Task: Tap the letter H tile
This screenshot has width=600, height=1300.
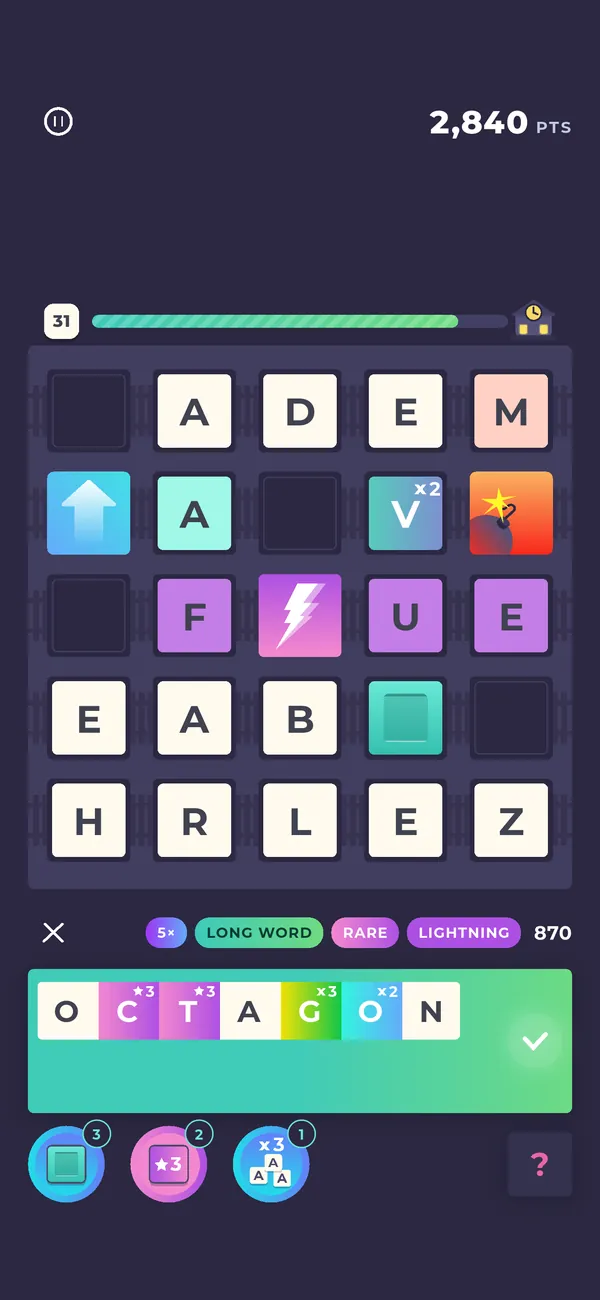Action: [89, 821]
